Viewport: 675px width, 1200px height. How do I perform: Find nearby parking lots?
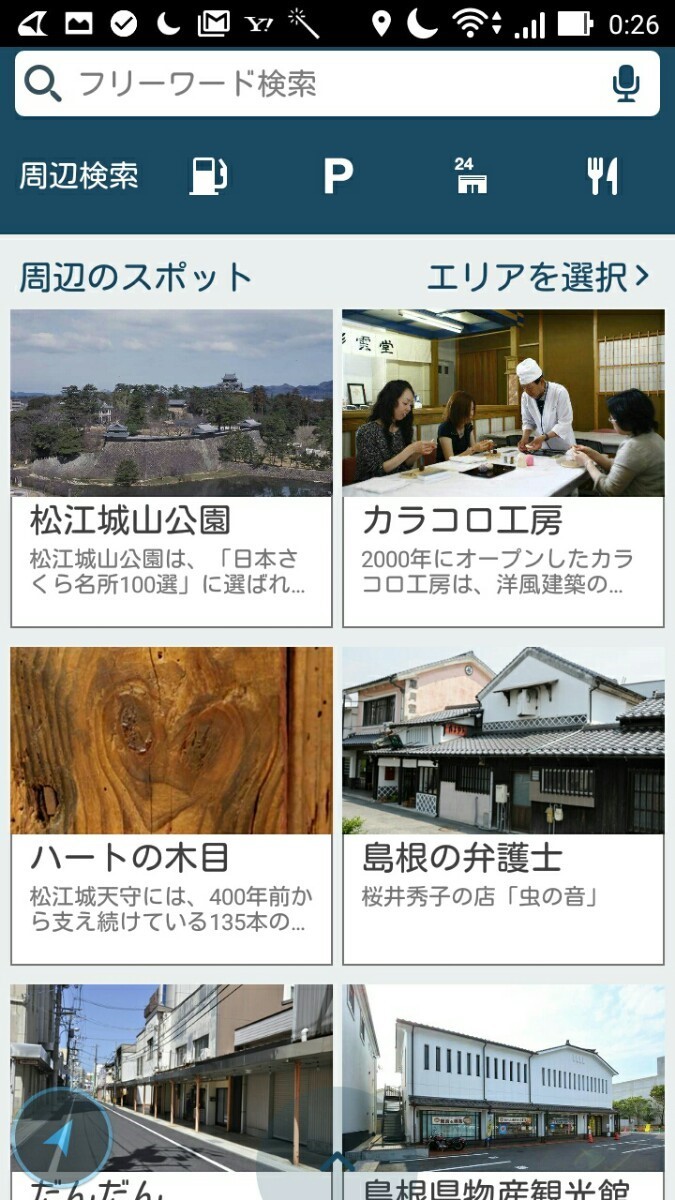338,177
